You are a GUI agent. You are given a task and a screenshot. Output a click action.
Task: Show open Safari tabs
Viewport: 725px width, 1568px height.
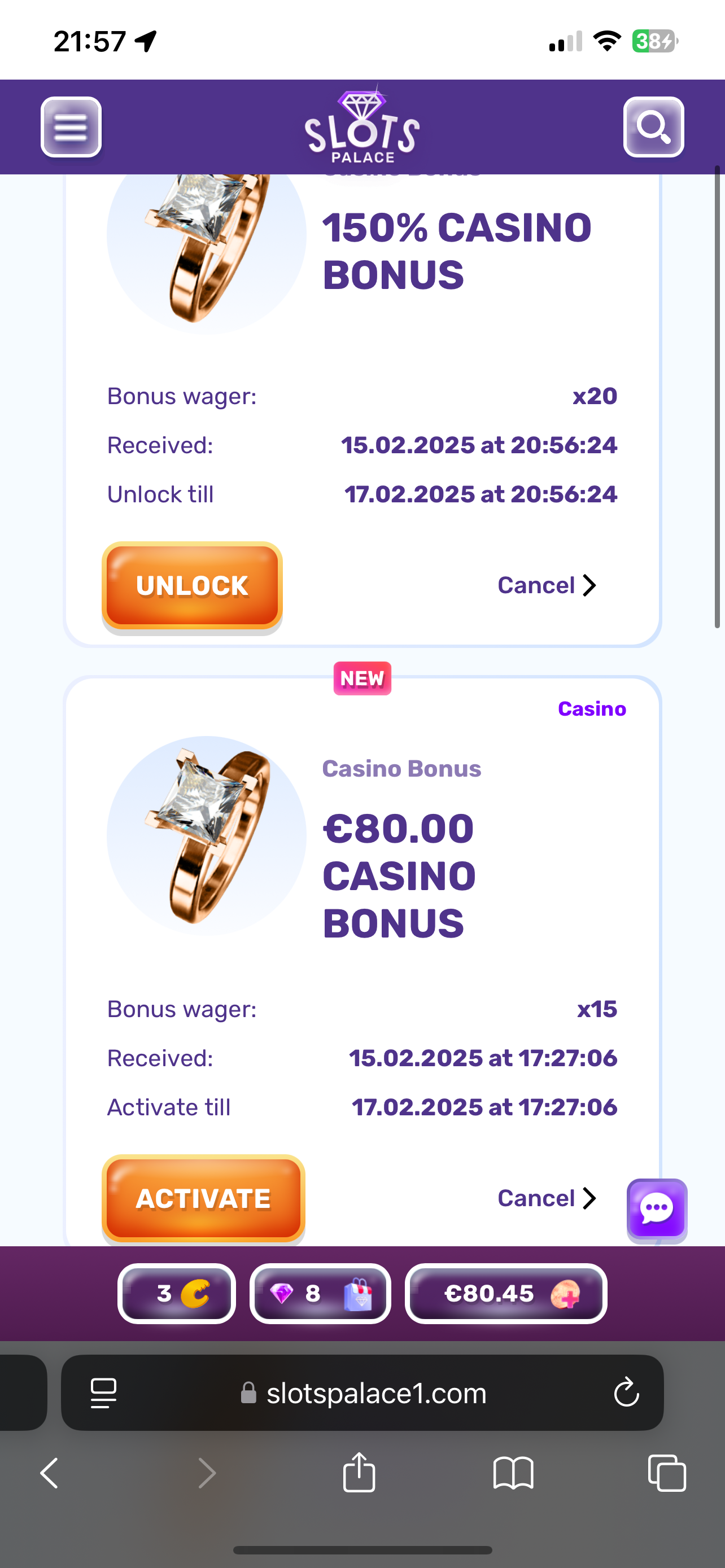tap(667, 1473)
